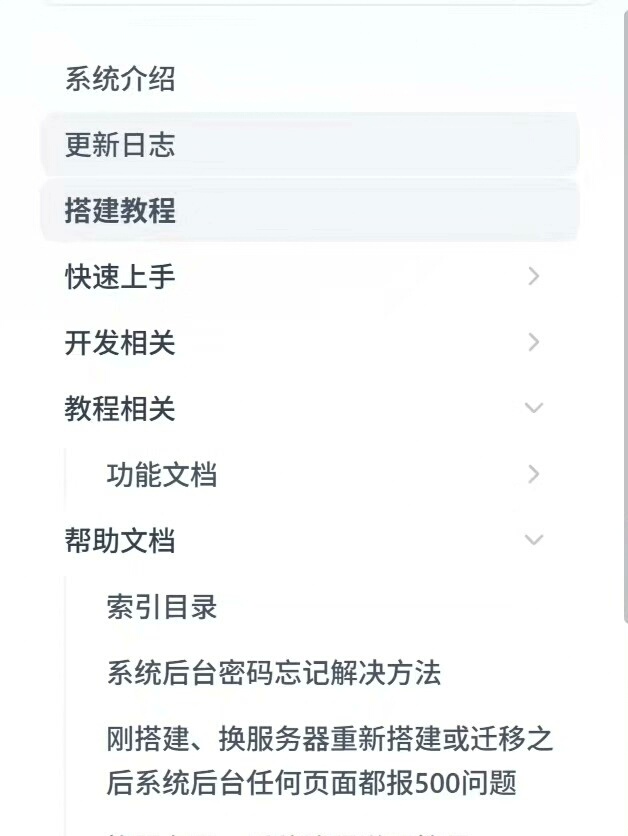The width and height of the screenshot is (628, 836).
Task: Collapse the 教程相关 section
Action: (x=533, y=408)
